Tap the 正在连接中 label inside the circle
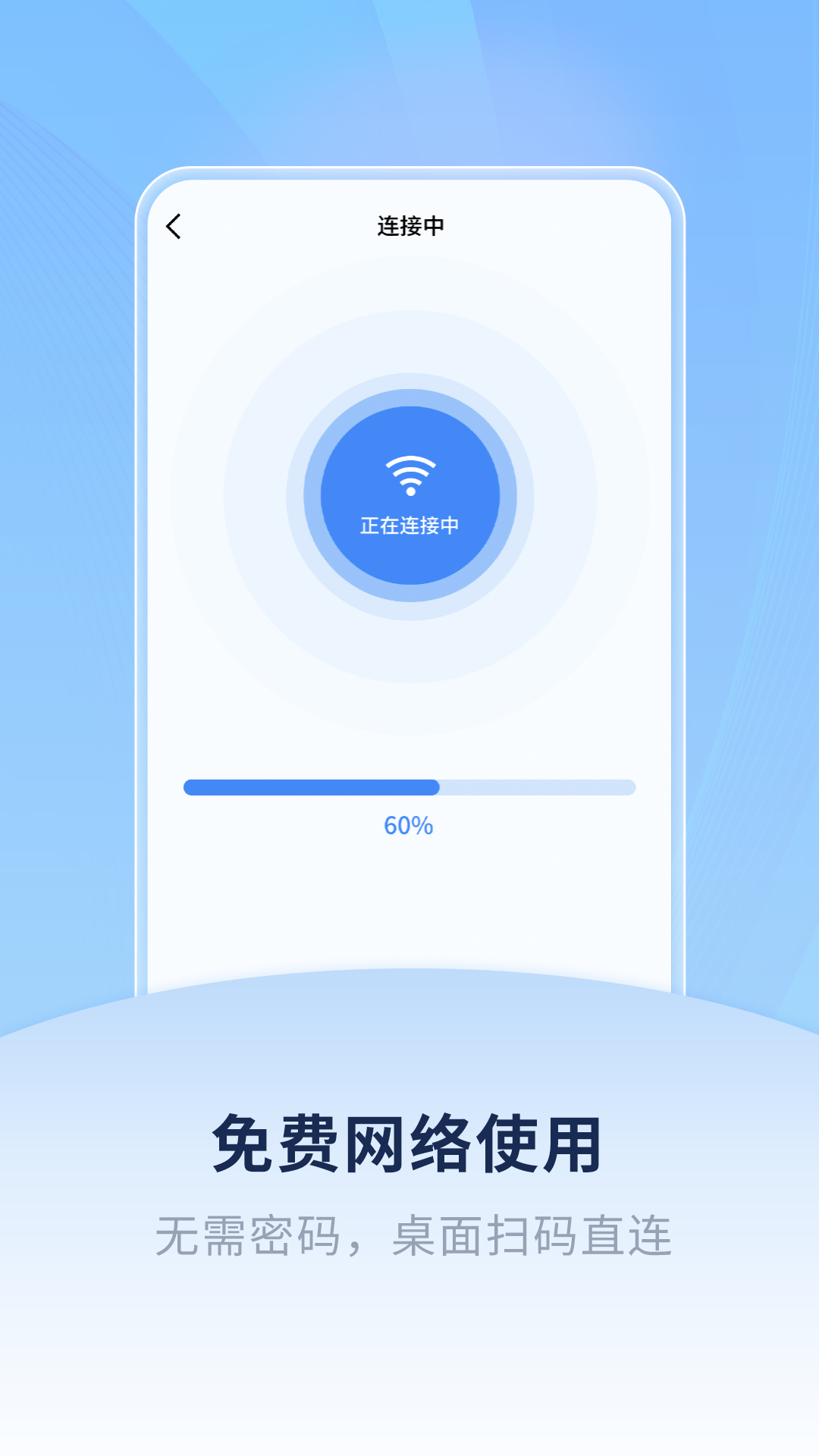Viewport: 819px width, 1456px height. tap(409, 523)
